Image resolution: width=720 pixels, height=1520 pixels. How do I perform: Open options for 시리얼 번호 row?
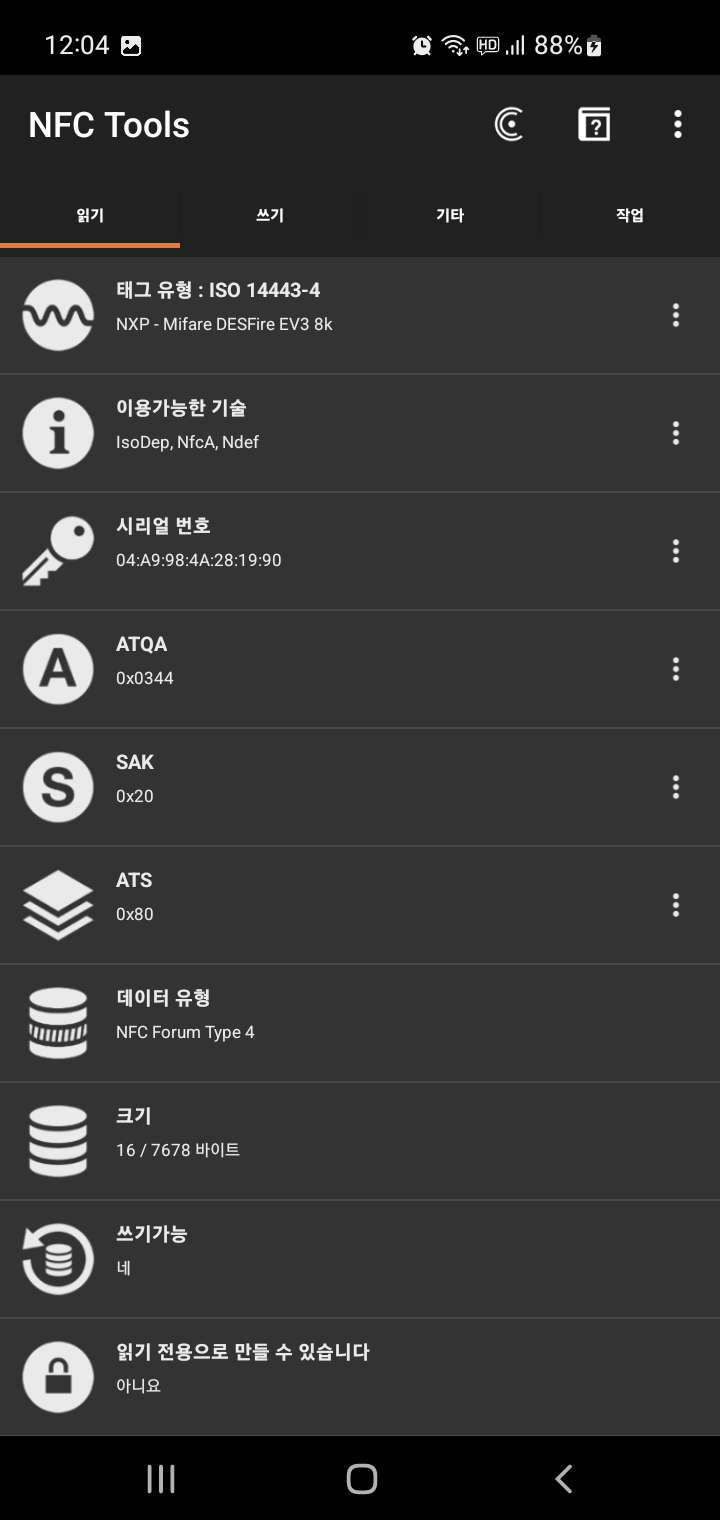[676, 551]
